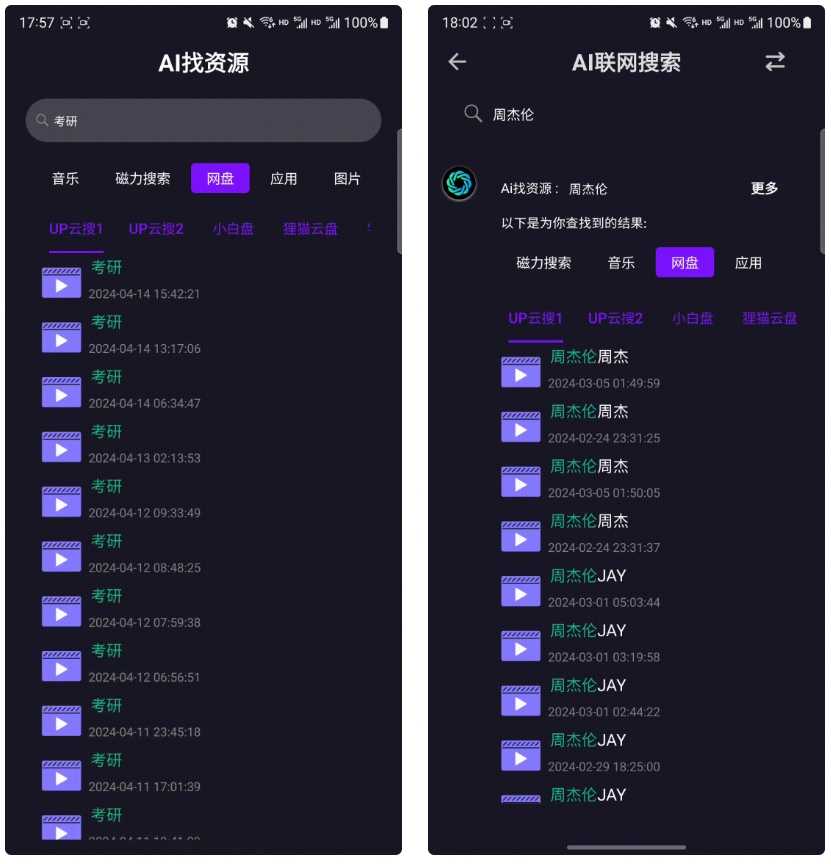
Task: Choose the 音乐 tab beside 磁力搜索 under 周杰伦 results
Action: coord(621,263)
